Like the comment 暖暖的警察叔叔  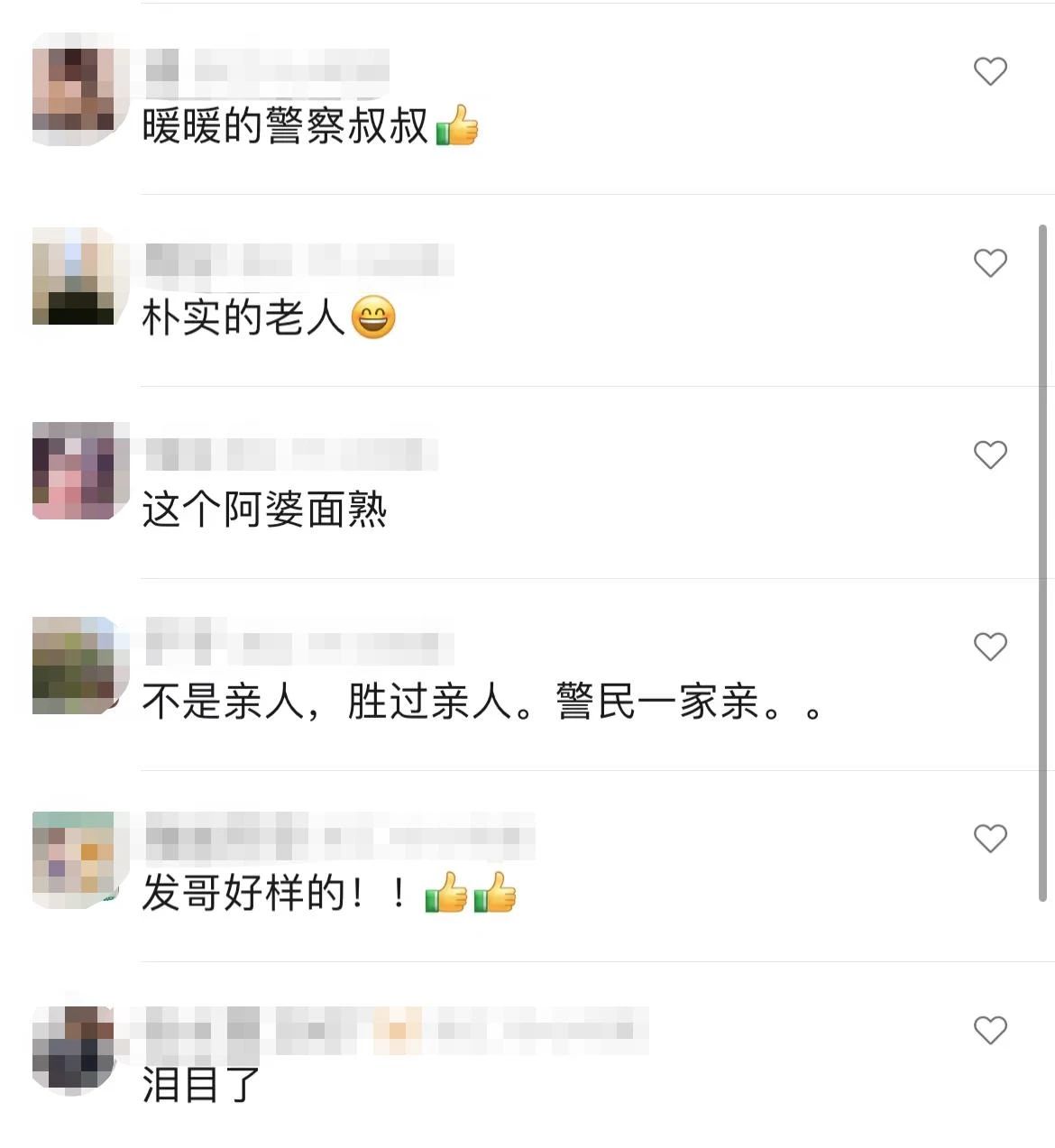pos(990,71)
